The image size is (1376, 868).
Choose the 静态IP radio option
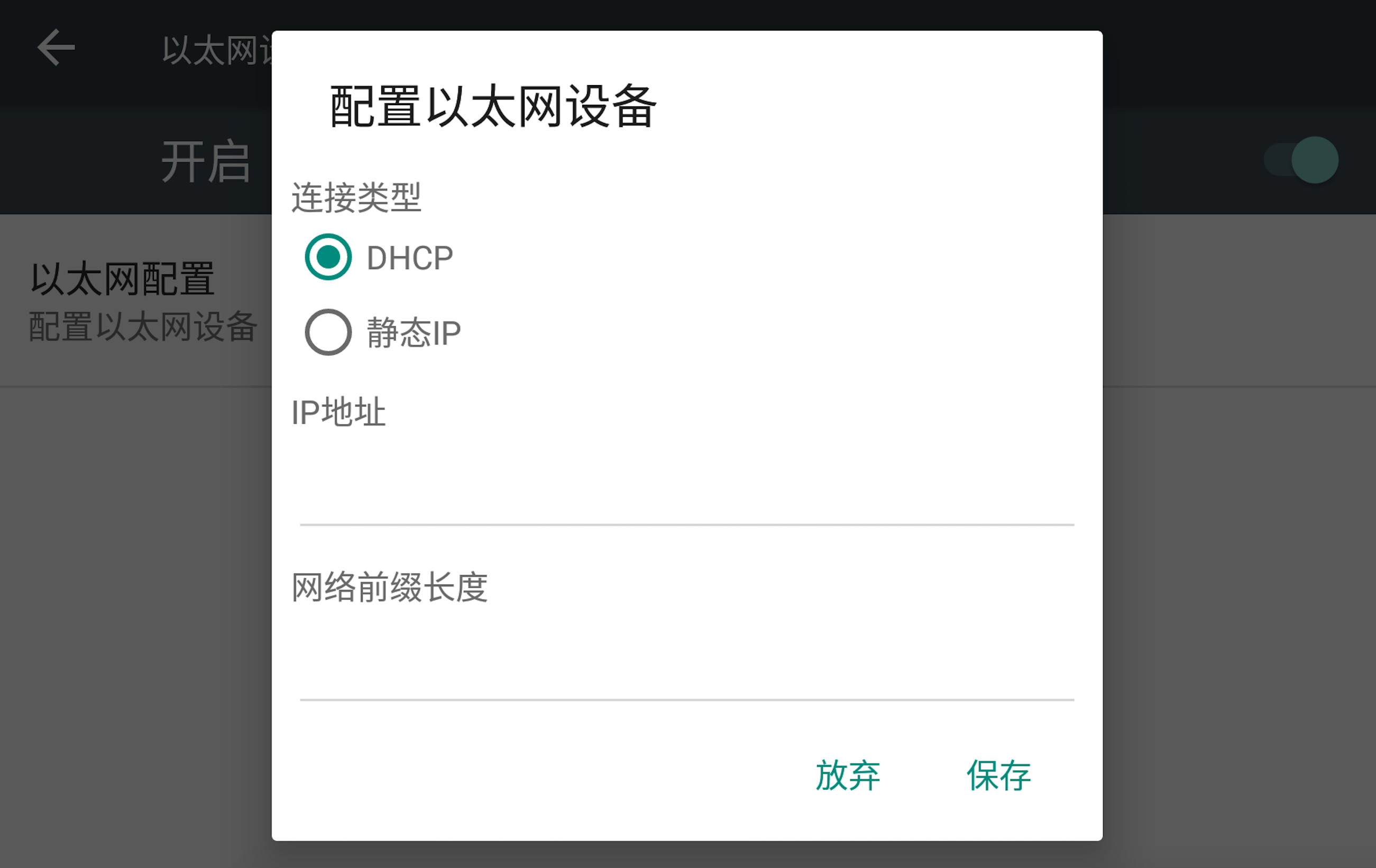click(328, 333)
